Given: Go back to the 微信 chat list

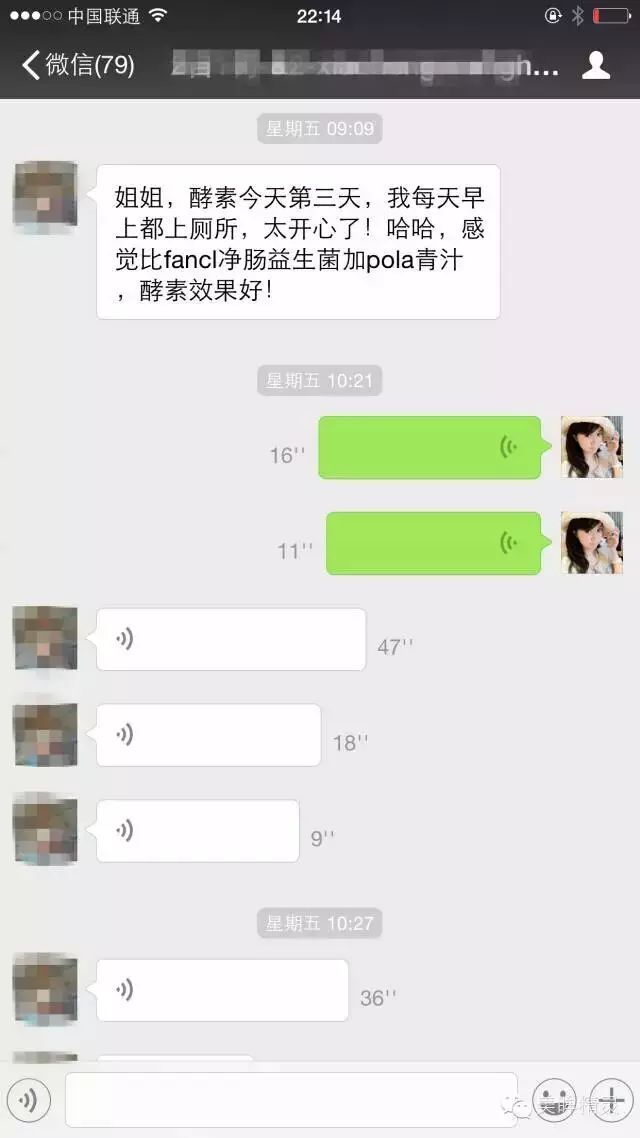Looking at the screenshot, I should [x=75, y=66].
